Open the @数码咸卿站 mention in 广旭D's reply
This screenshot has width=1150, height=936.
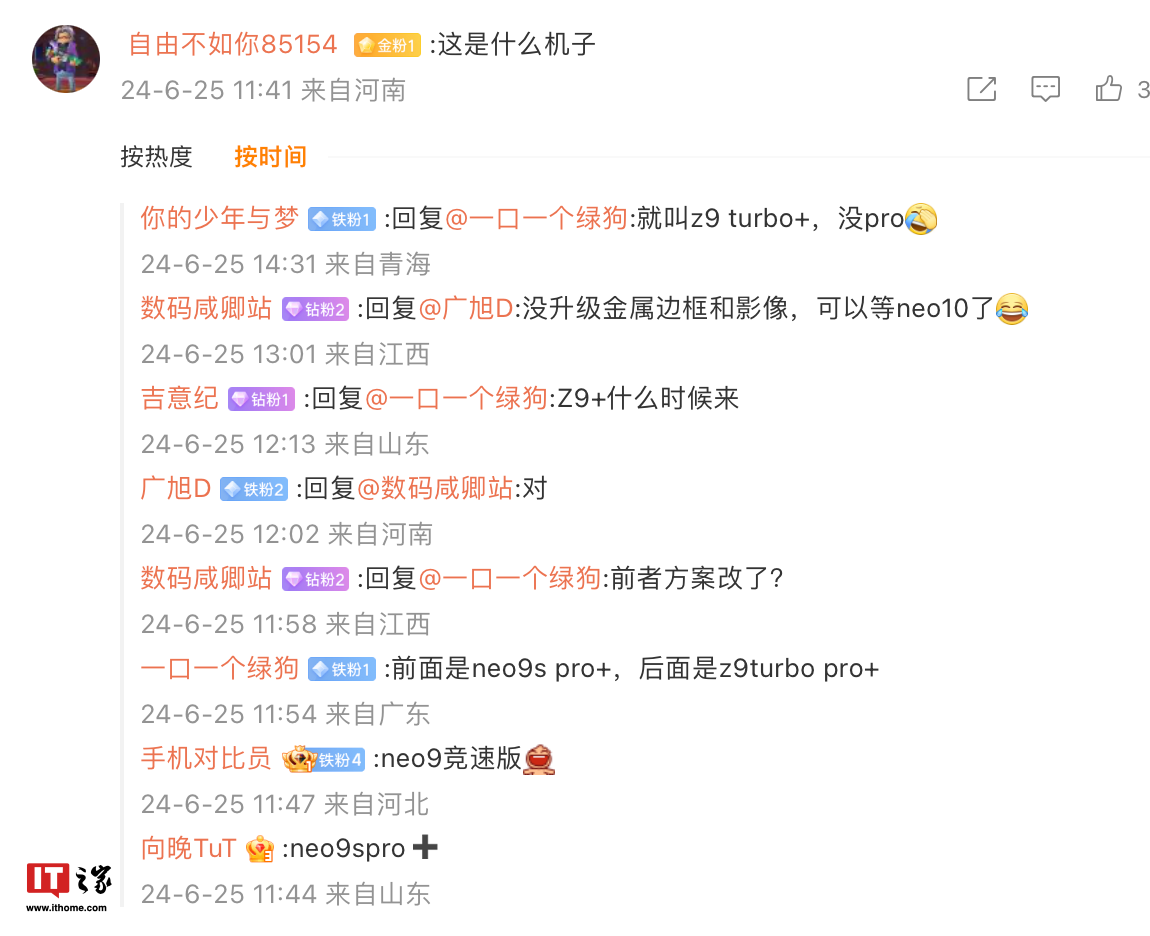click(x=434, y=489)
